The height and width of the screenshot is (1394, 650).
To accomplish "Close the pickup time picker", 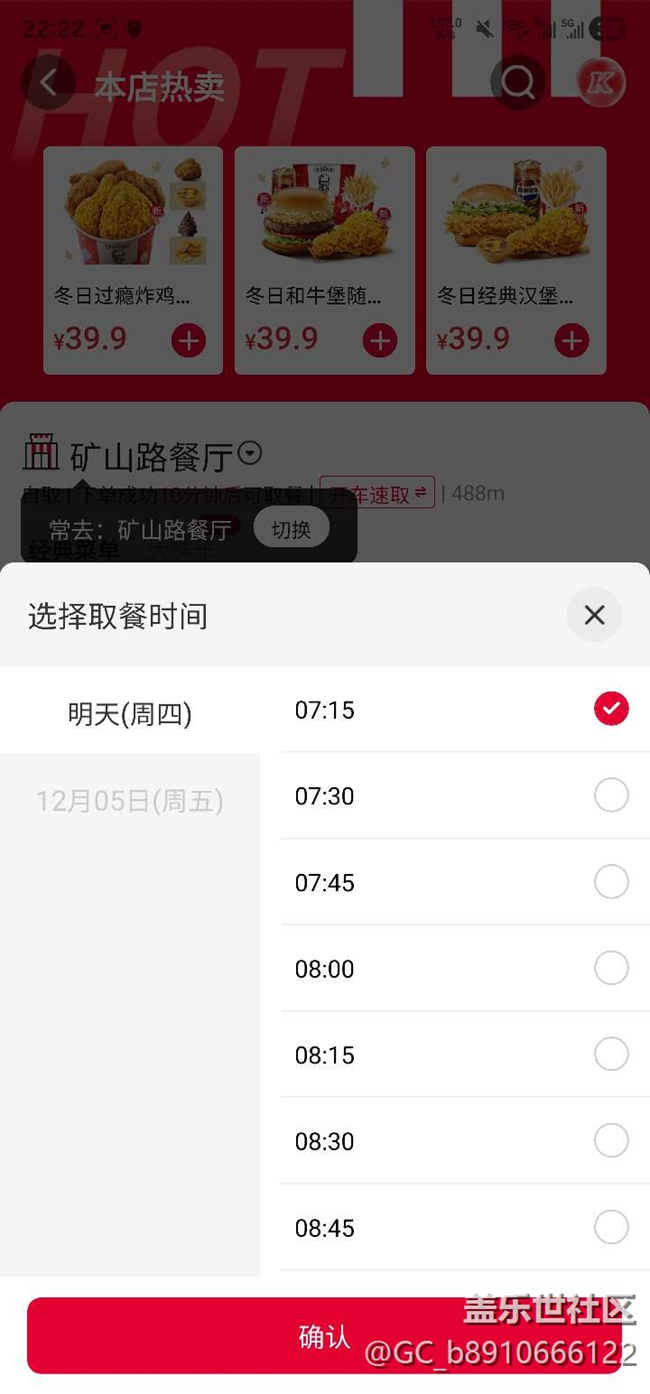I will 594,615.
